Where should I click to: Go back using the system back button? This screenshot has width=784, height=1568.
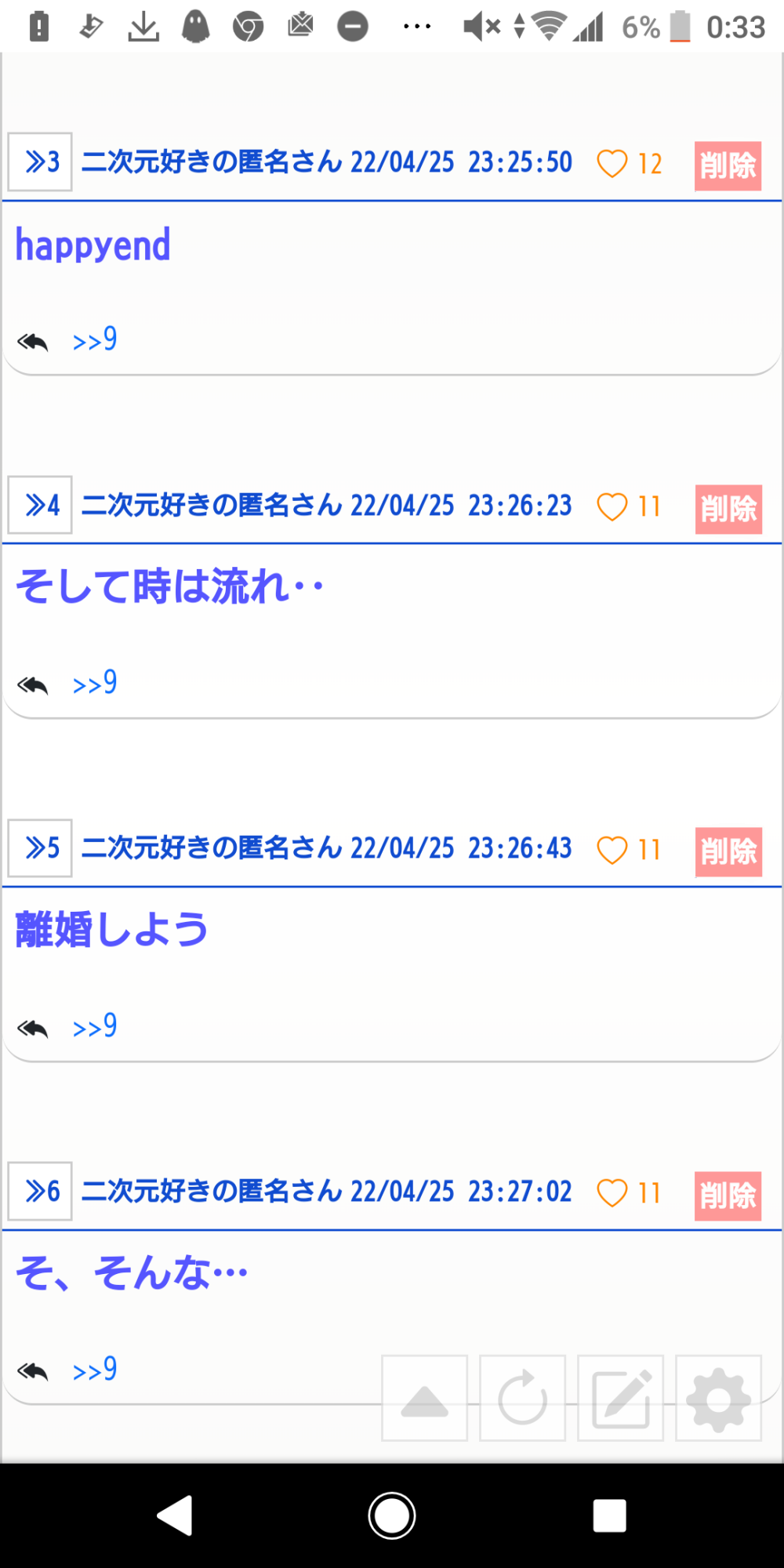tap(176, 1515)
